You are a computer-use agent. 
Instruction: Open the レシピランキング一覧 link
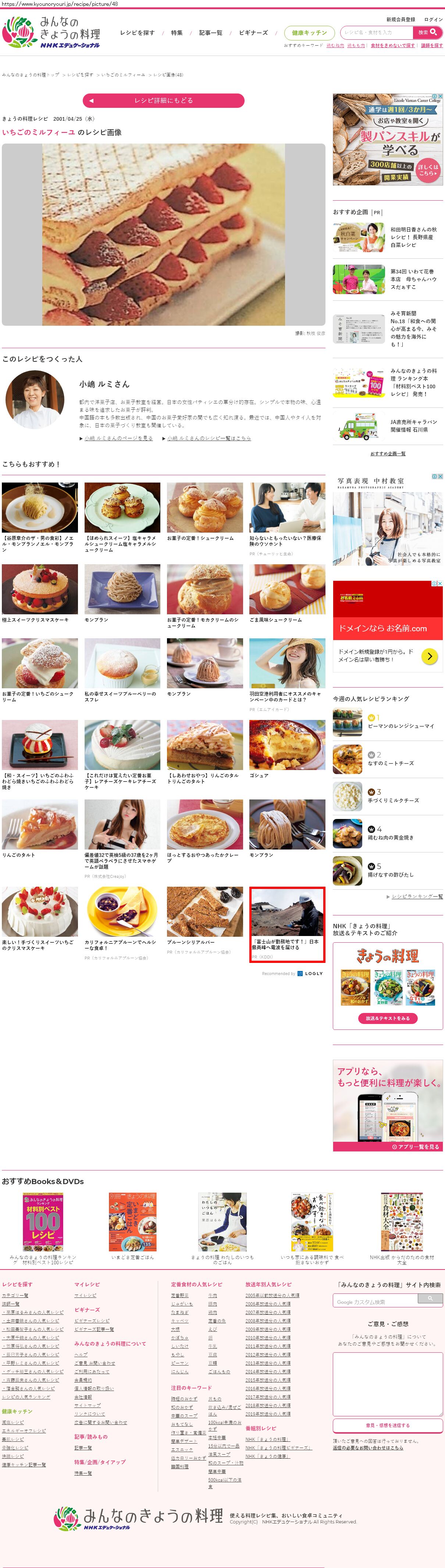pos(416,897)
